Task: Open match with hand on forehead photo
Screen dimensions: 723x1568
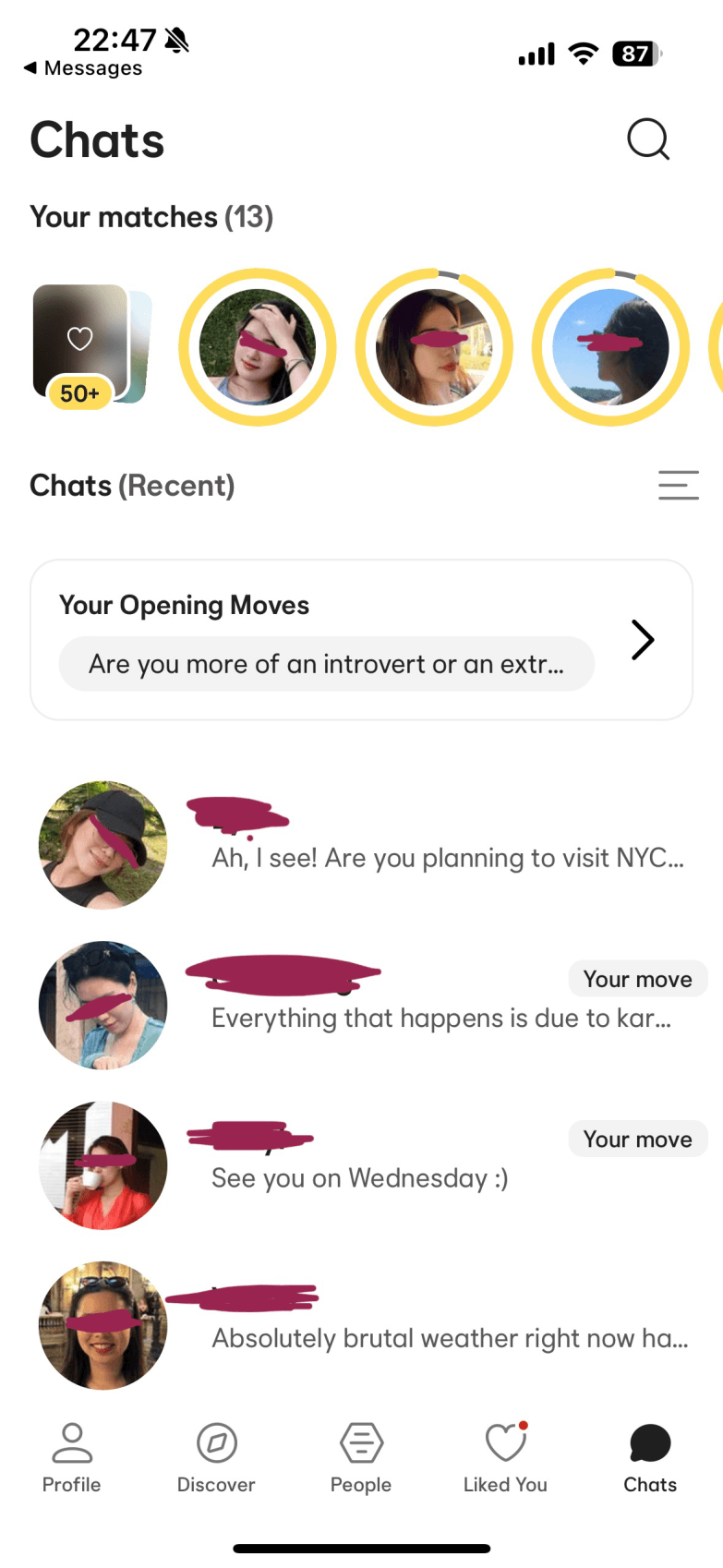Action: pyautogui.click(x=258, y=347)
